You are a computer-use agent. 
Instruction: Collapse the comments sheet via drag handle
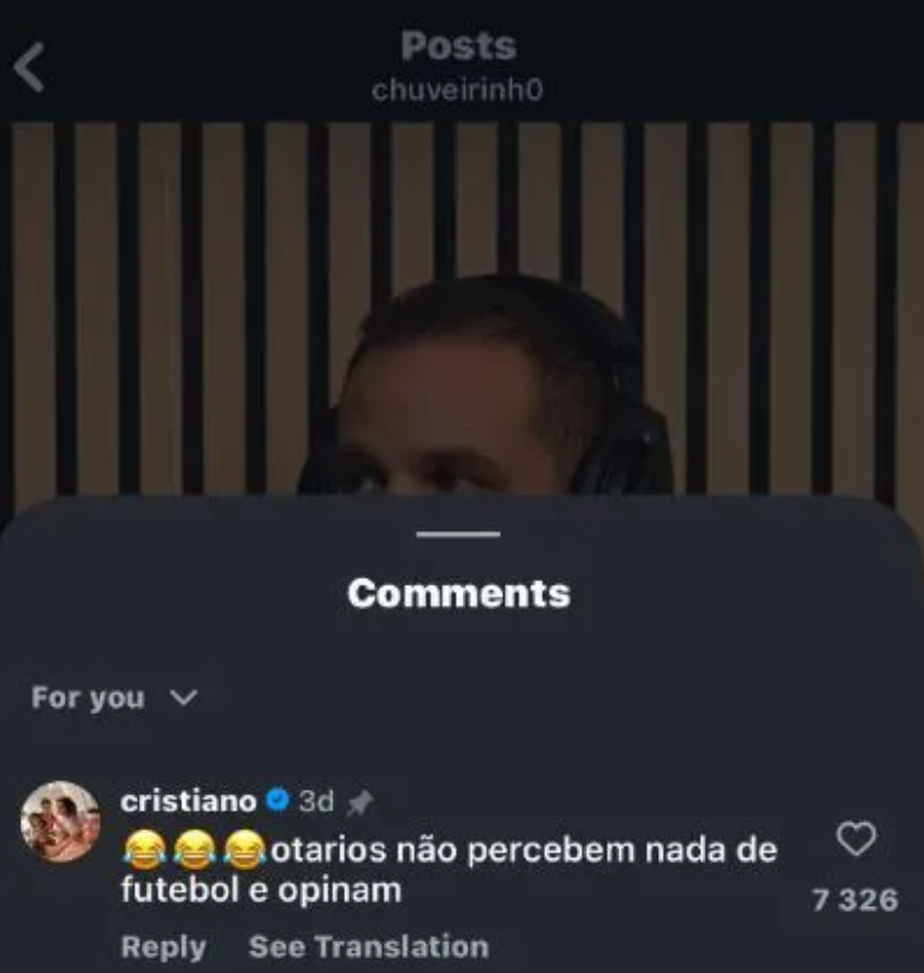[x=460, y=536]
